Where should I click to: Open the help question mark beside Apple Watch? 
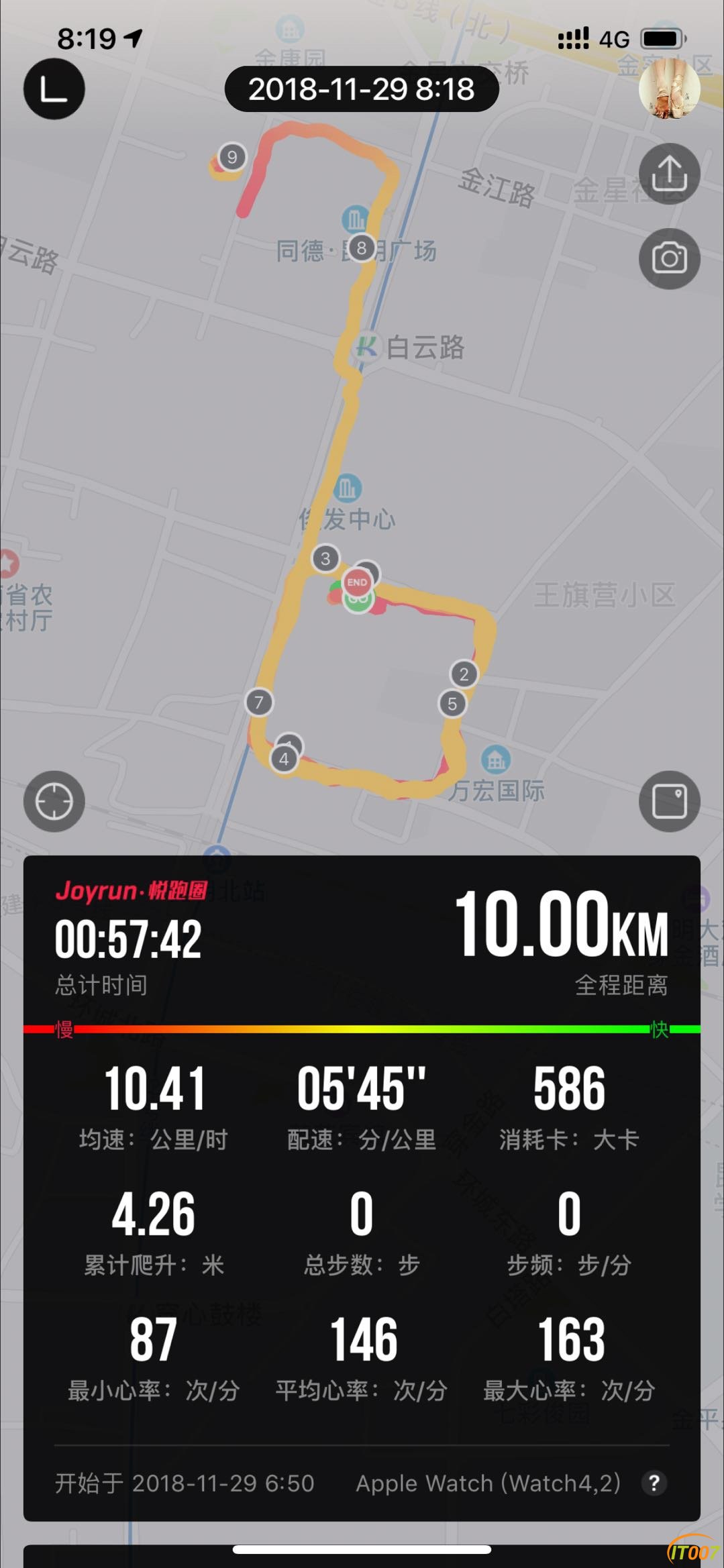point(654,1483)
